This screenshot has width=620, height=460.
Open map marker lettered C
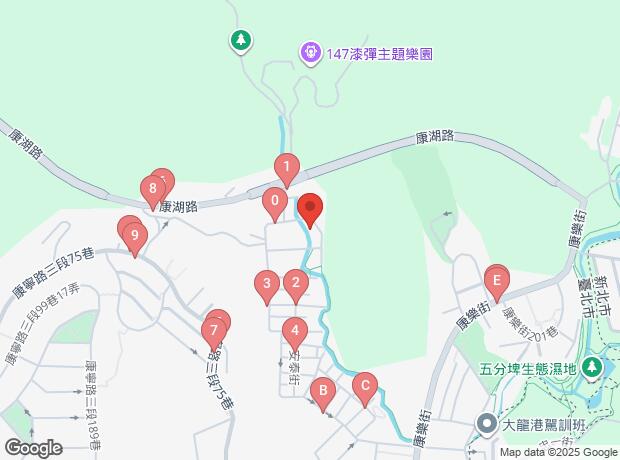365,386
